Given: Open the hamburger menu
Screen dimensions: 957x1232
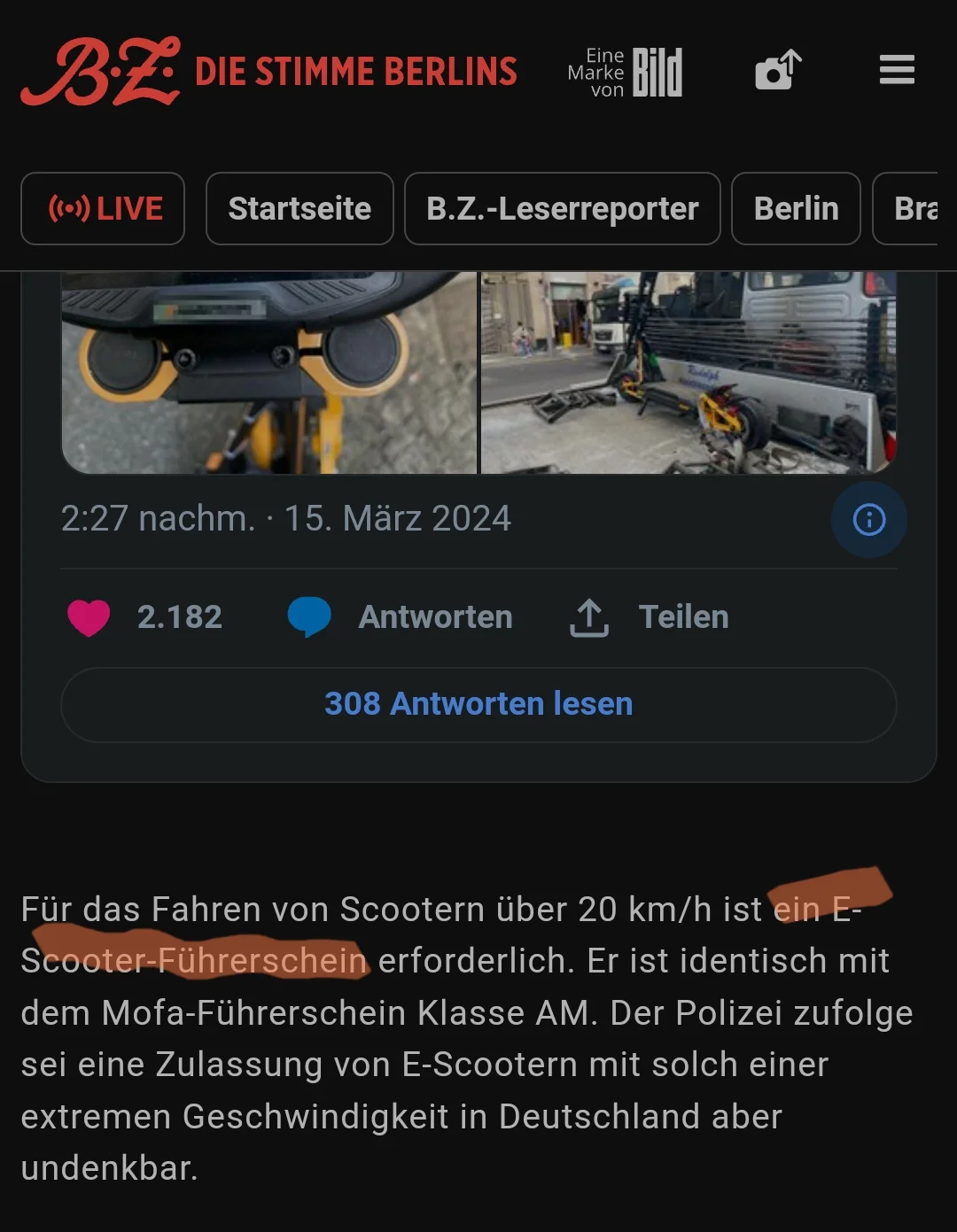Looking at the screenshot, I should pyautogui.click(x=897, y=70).
